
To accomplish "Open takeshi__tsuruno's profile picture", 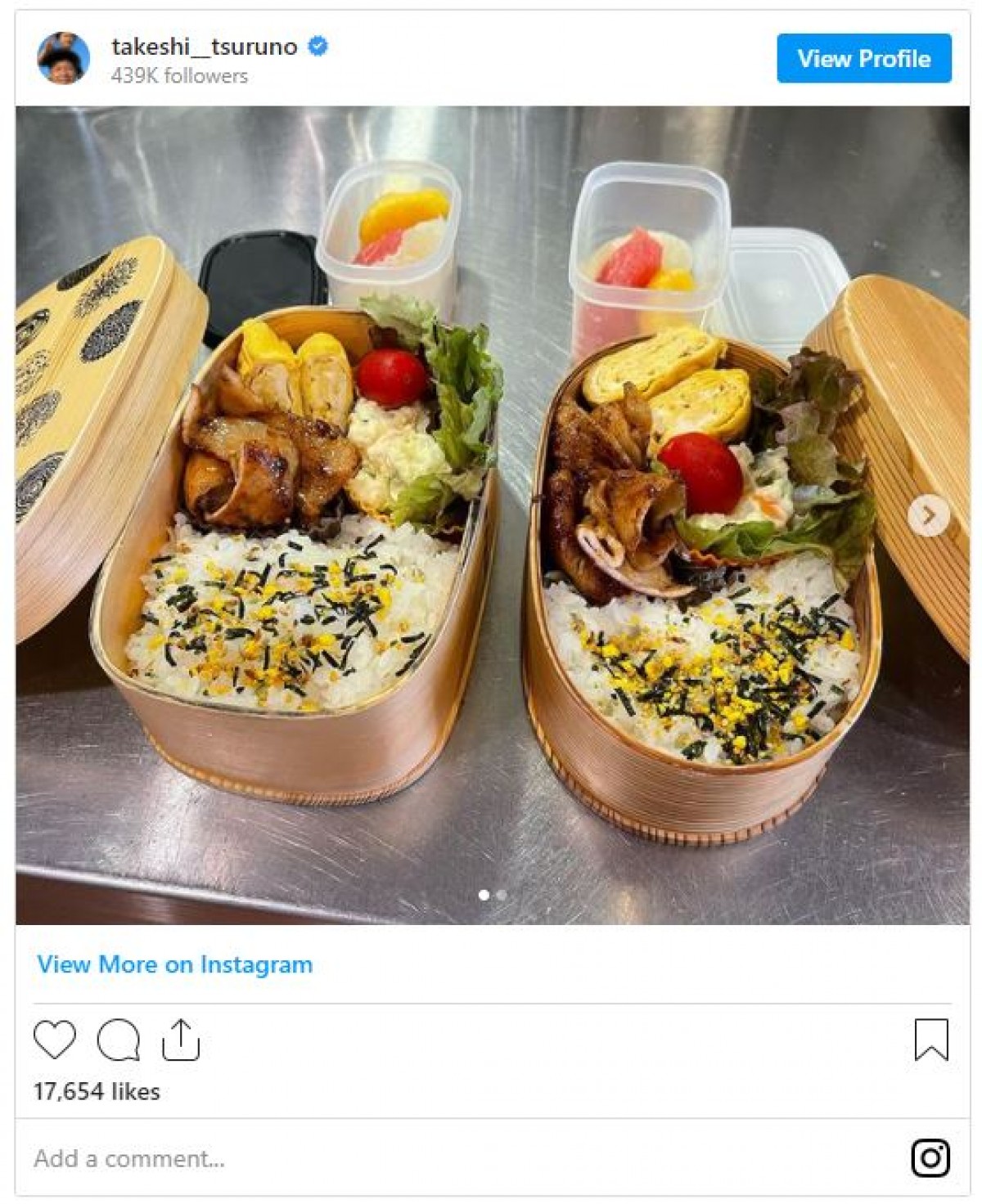I will [64, 58].
